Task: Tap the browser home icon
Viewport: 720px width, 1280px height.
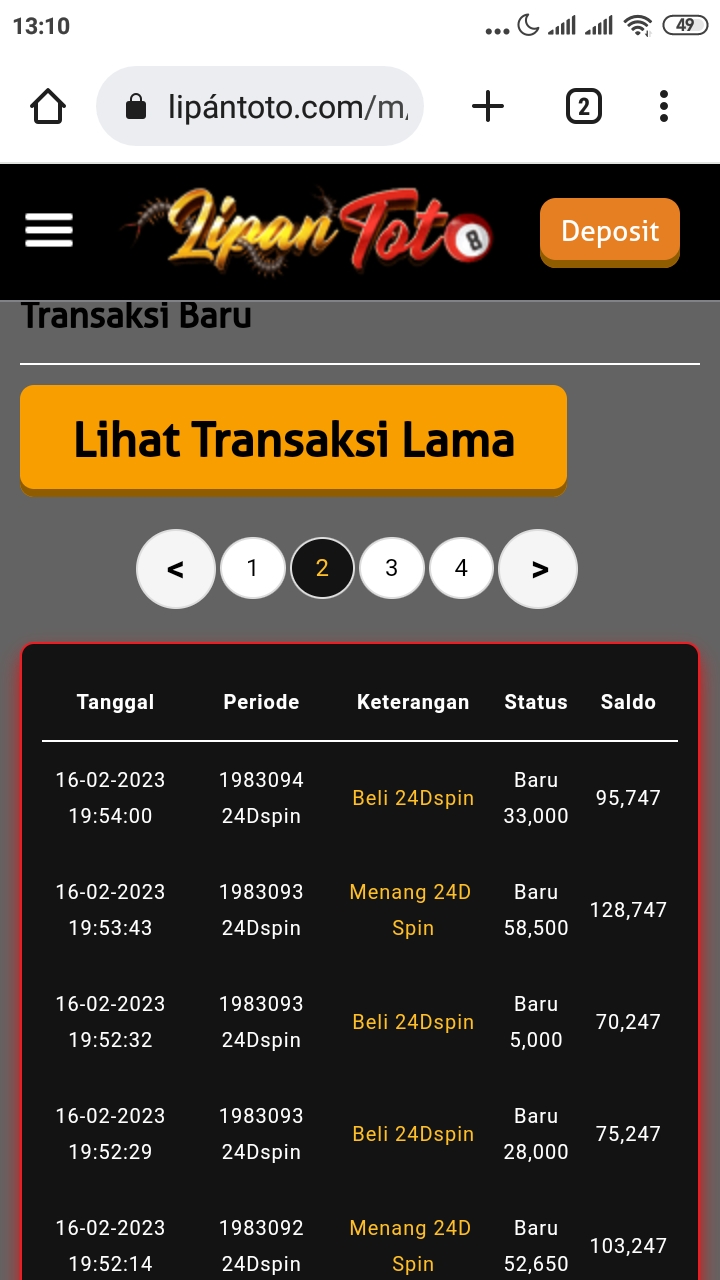Action: tap(48, 106)
